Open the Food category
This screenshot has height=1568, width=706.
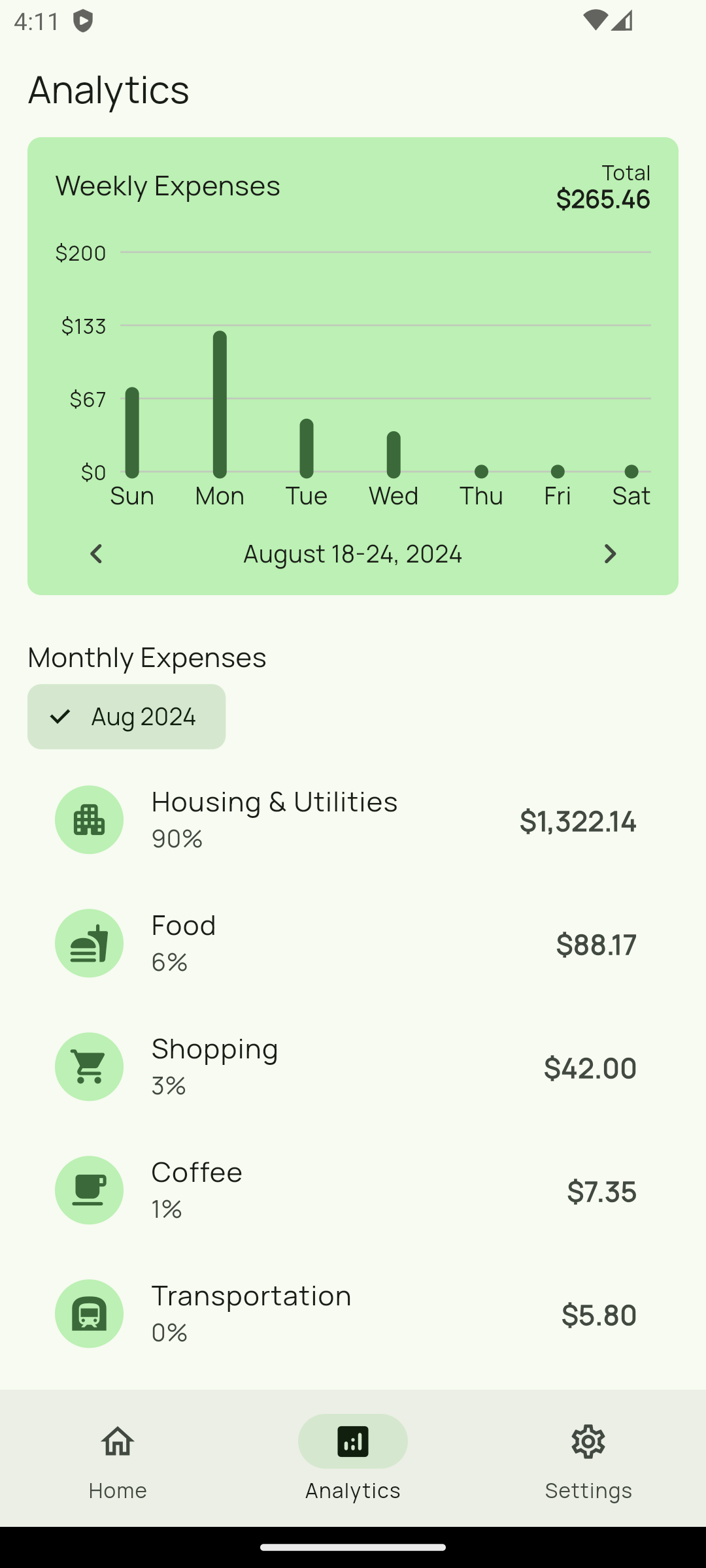tap(353, 943)
